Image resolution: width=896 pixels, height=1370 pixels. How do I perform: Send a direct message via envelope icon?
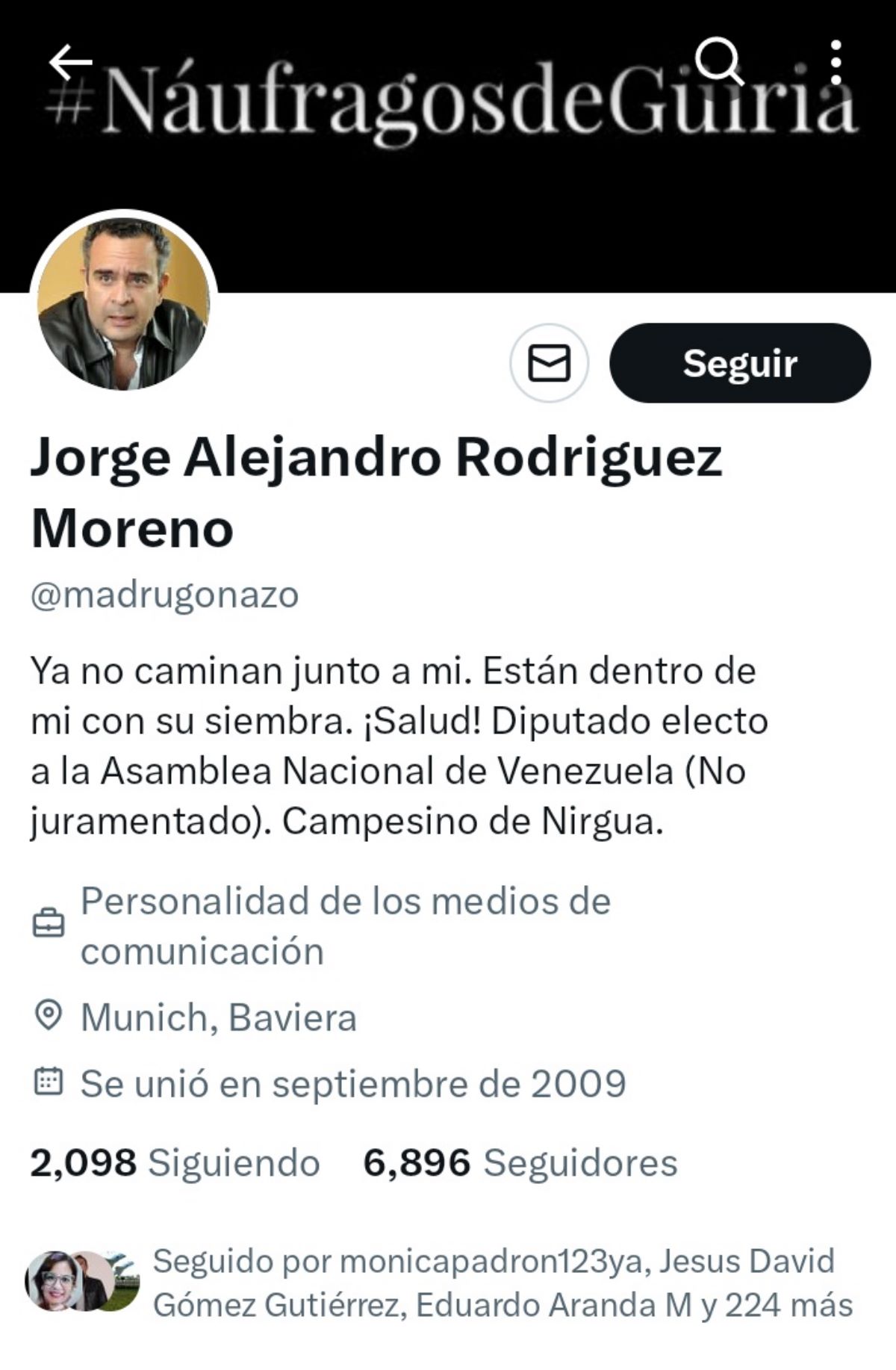(550, 363)
